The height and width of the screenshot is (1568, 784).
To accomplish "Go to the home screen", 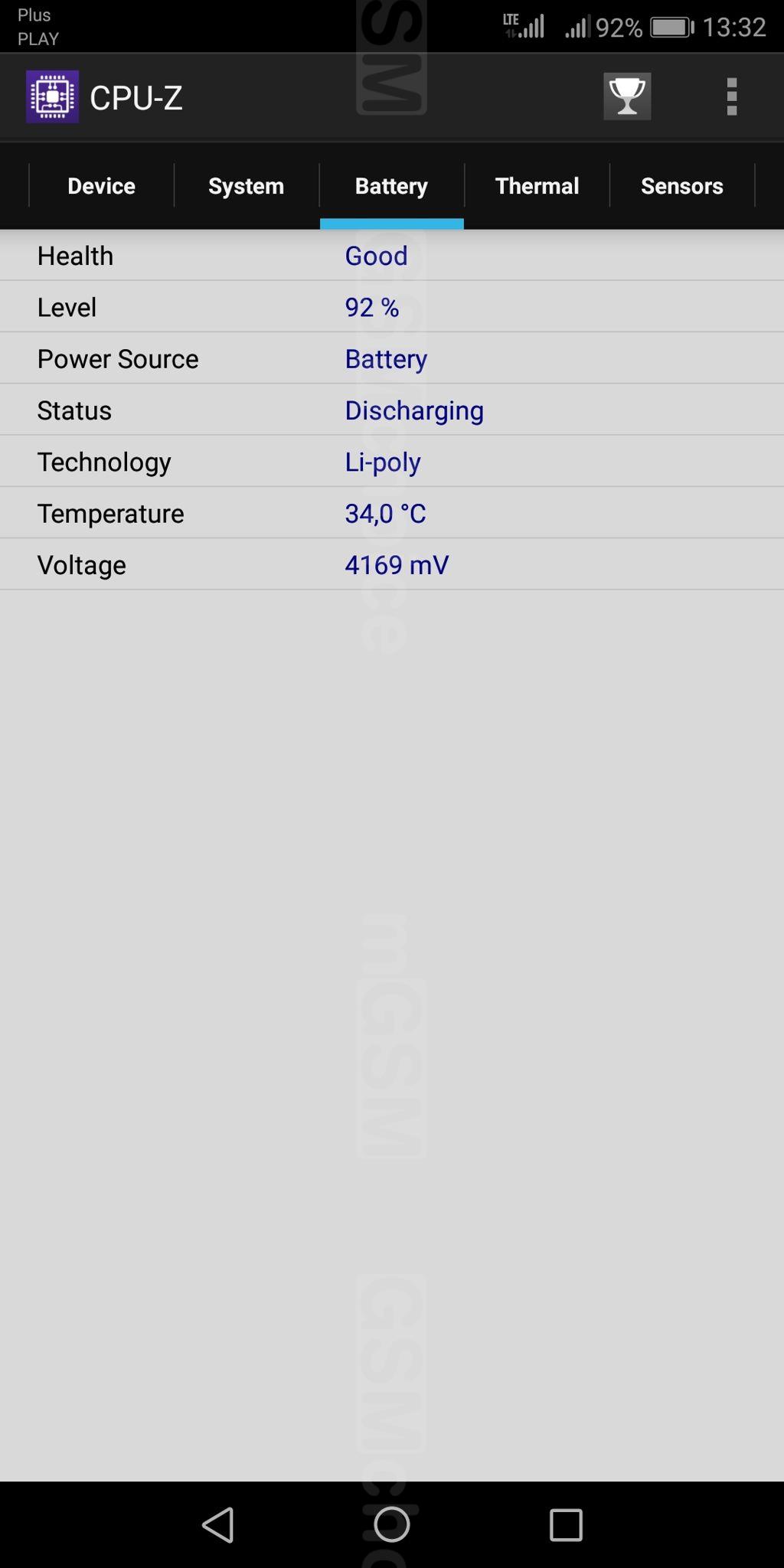I will point(391,1524).
